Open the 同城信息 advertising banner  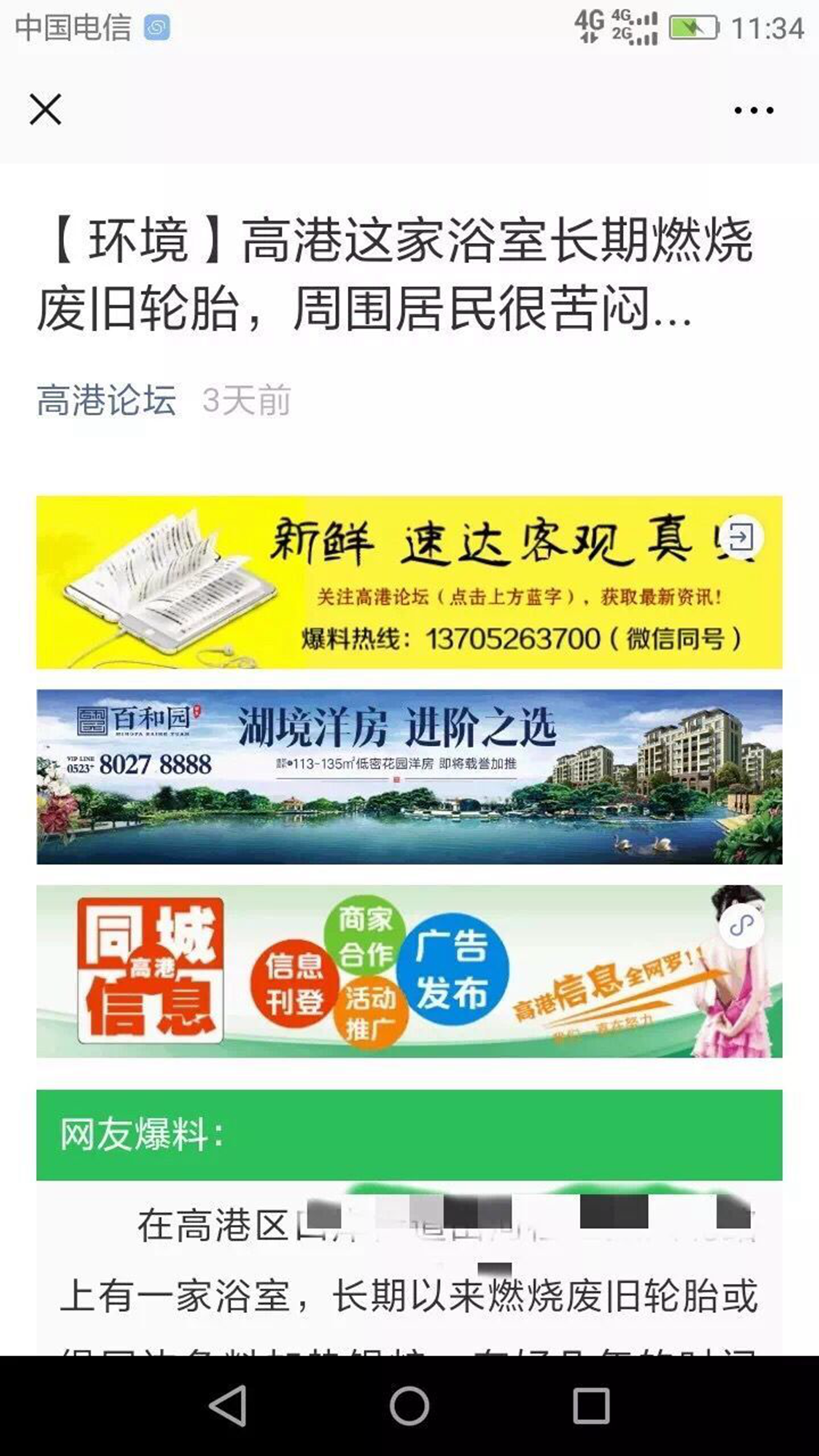point(409,971)
